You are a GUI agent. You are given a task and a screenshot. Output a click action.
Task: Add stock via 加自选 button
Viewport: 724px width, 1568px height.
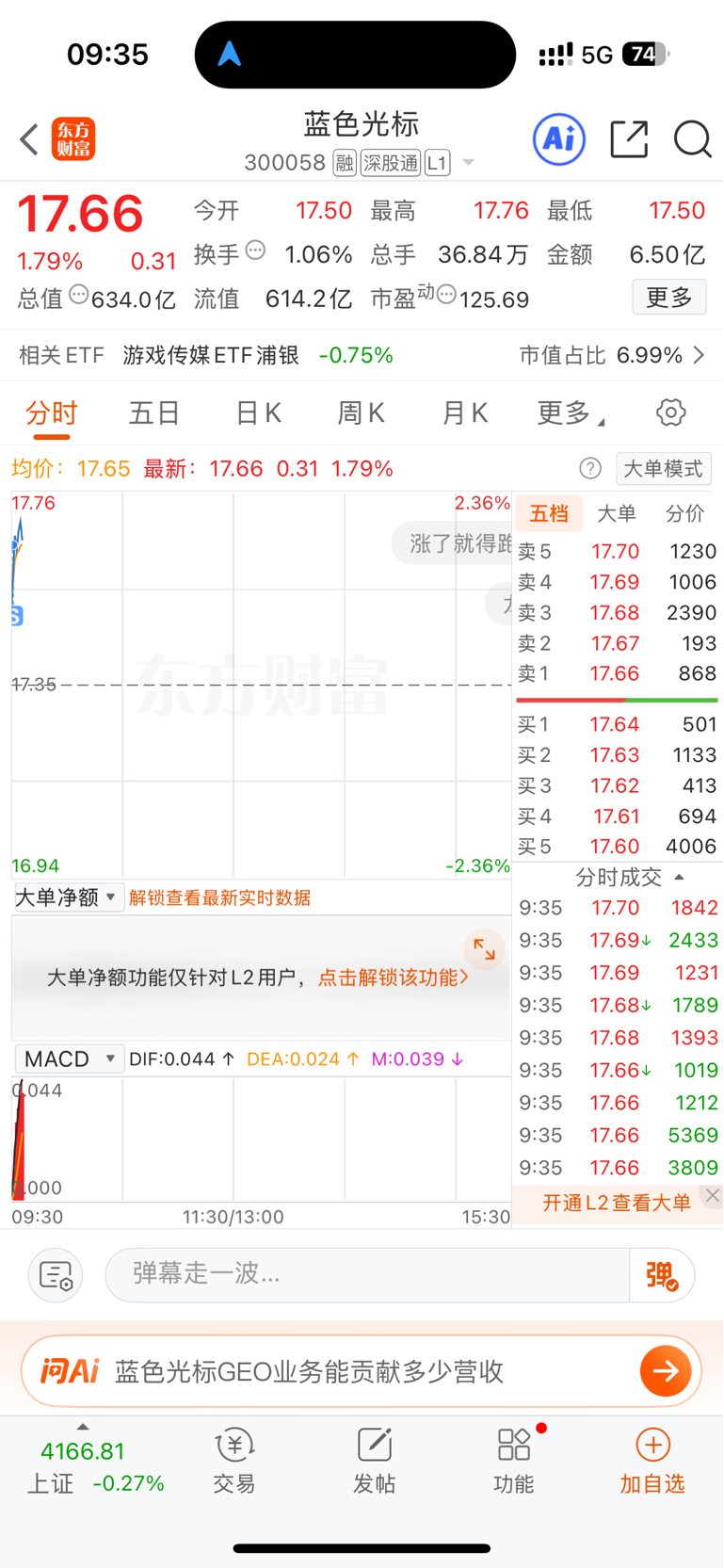click(x=652, y=1462)
